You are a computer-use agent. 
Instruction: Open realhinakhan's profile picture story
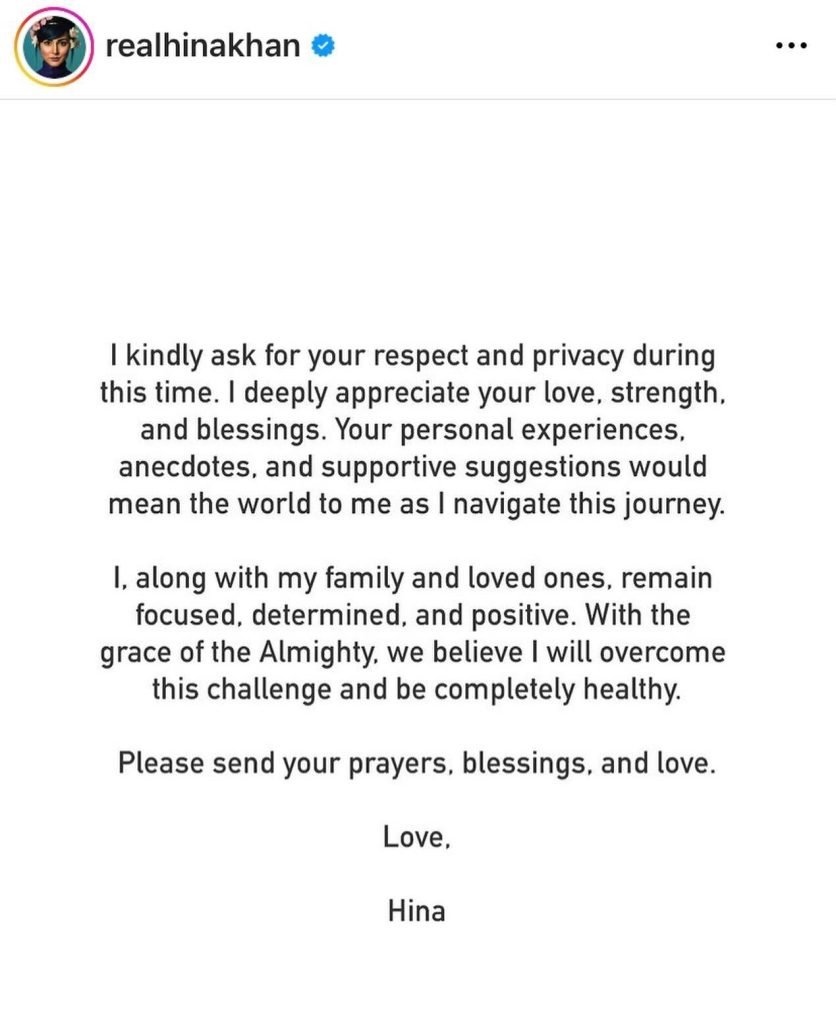point(51,45)
